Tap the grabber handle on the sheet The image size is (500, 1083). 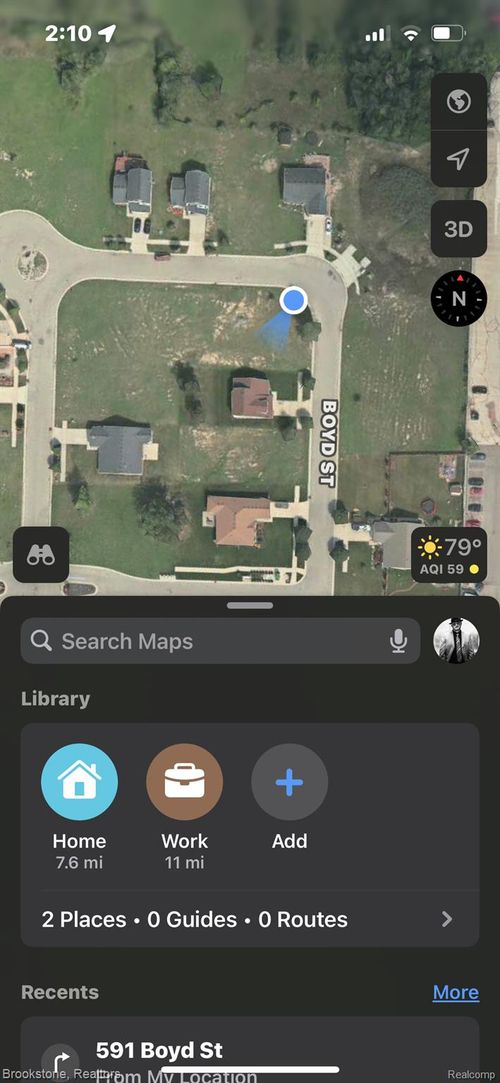click(250, 606)
